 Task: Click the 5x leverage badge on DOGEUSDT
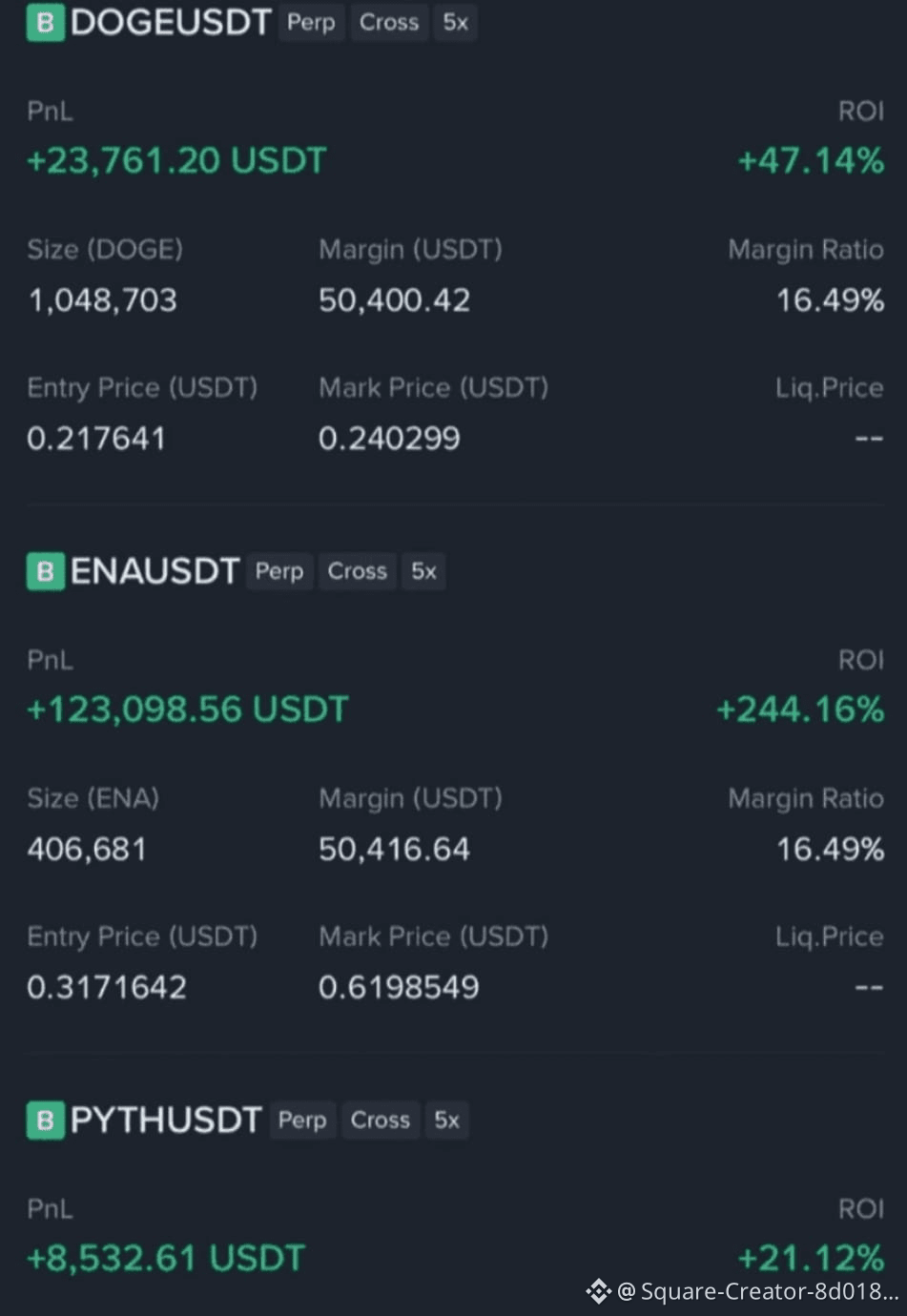click(x=454, y=22)
